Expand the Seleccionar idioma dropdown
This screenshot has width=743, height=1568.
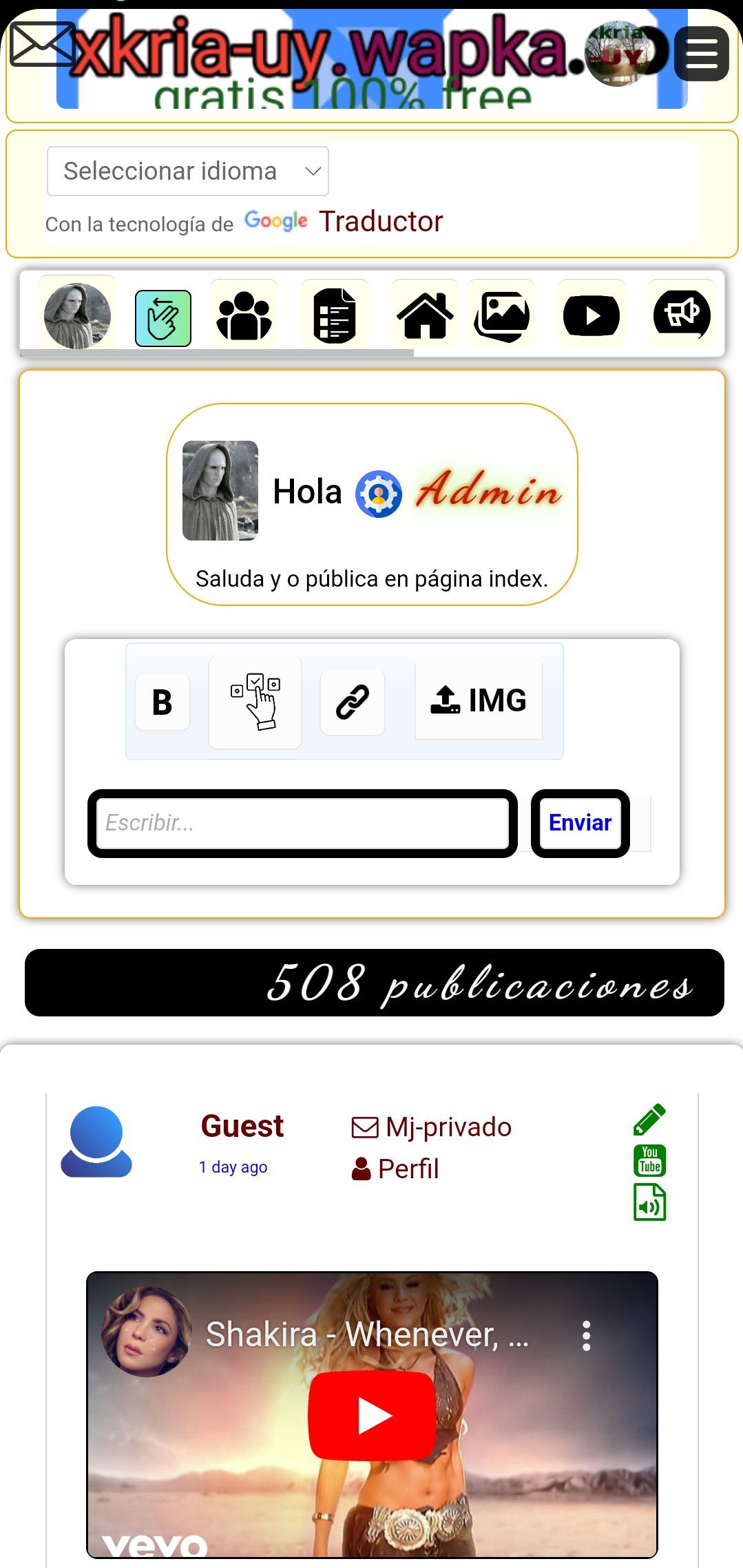(187, 171)
